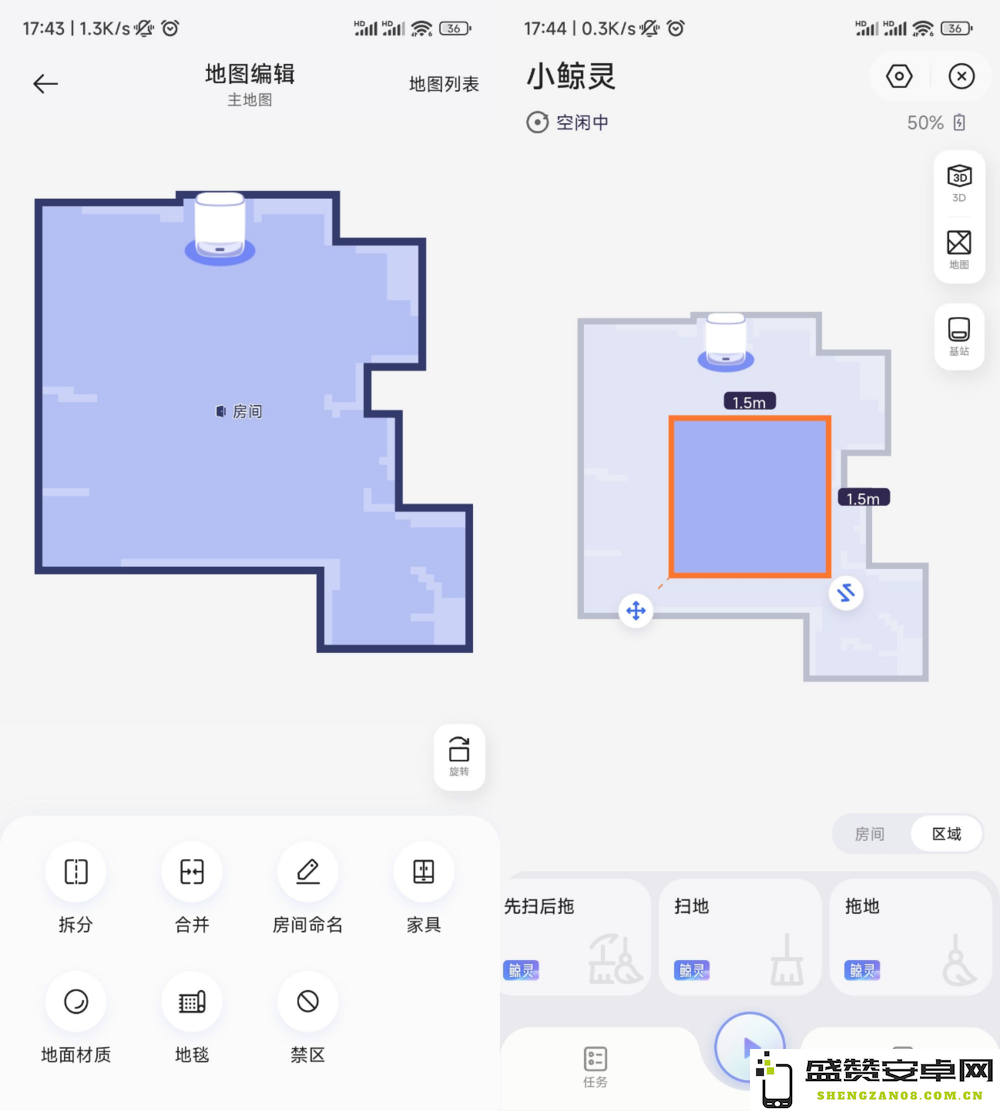Screen dimensions: 1000x1111
Task: Open the 家具 furniture option
Action: pyautogui.click(x=424, y=871)
